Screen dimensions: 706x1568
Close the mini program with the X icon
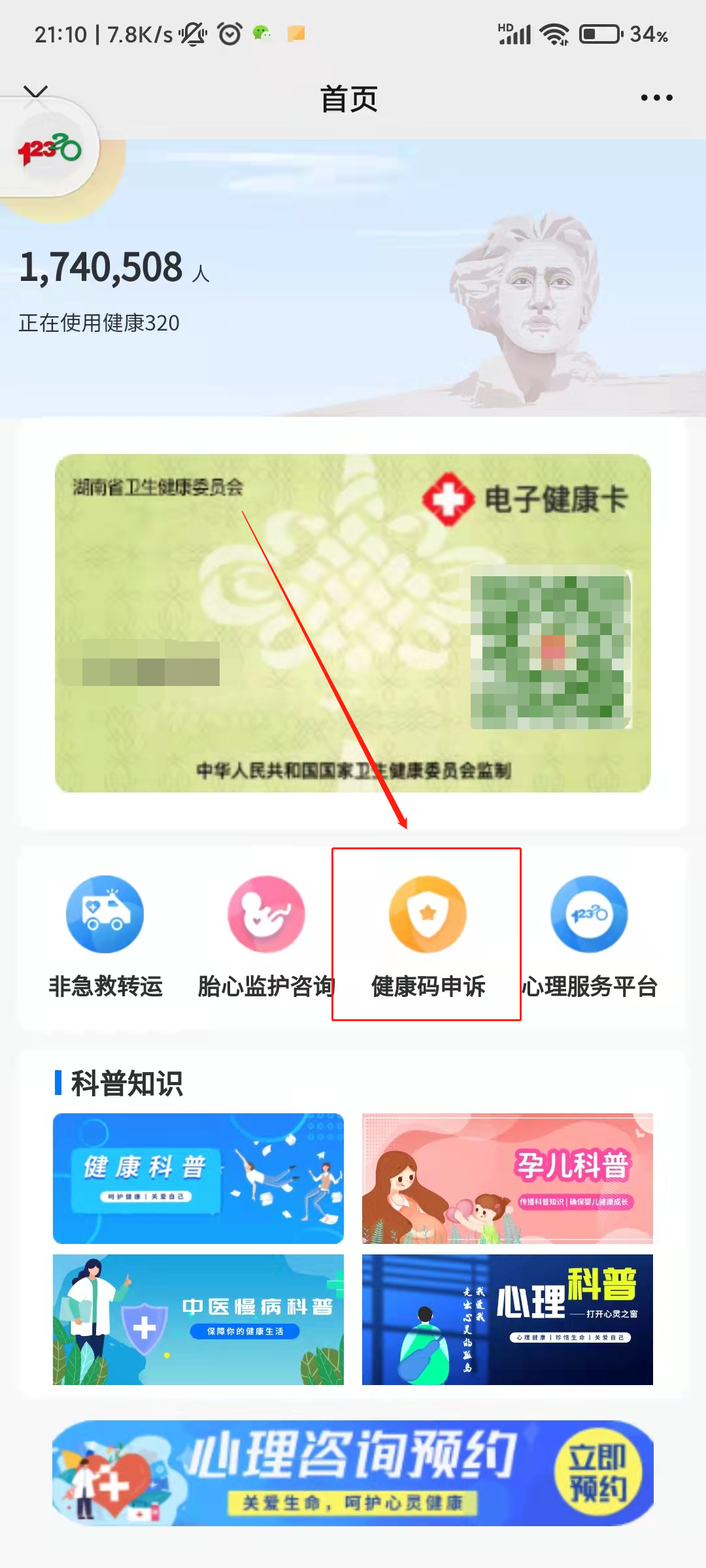click(35, 92)
